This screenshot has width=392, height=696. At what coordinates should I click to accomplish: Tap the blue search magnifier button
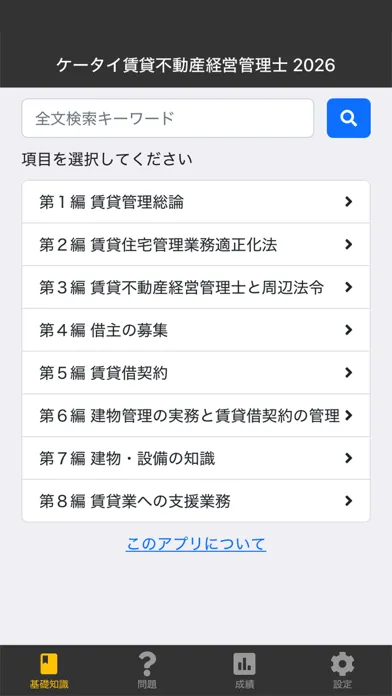[348, 118]
